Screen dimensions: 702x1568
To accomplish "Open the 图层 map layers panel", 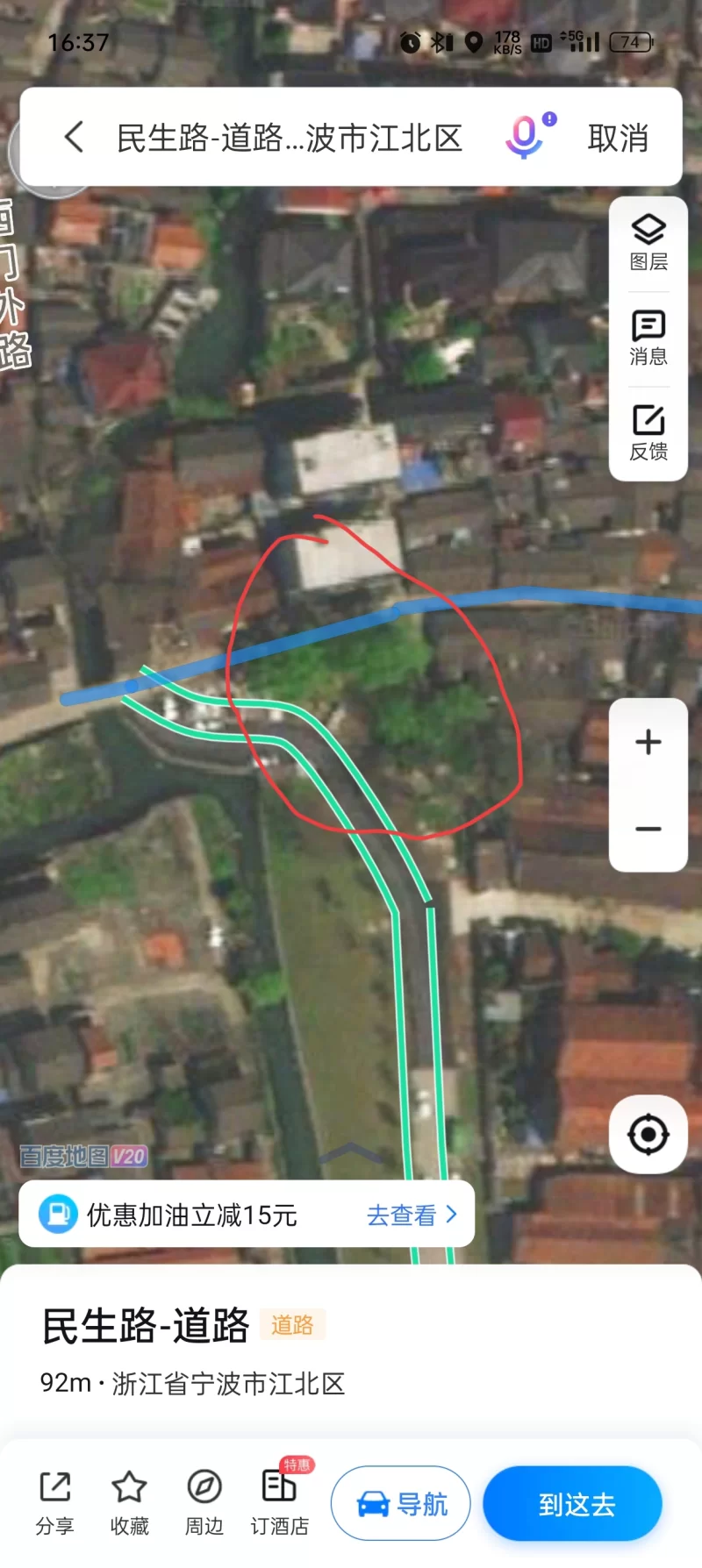I will click(648, 243).
